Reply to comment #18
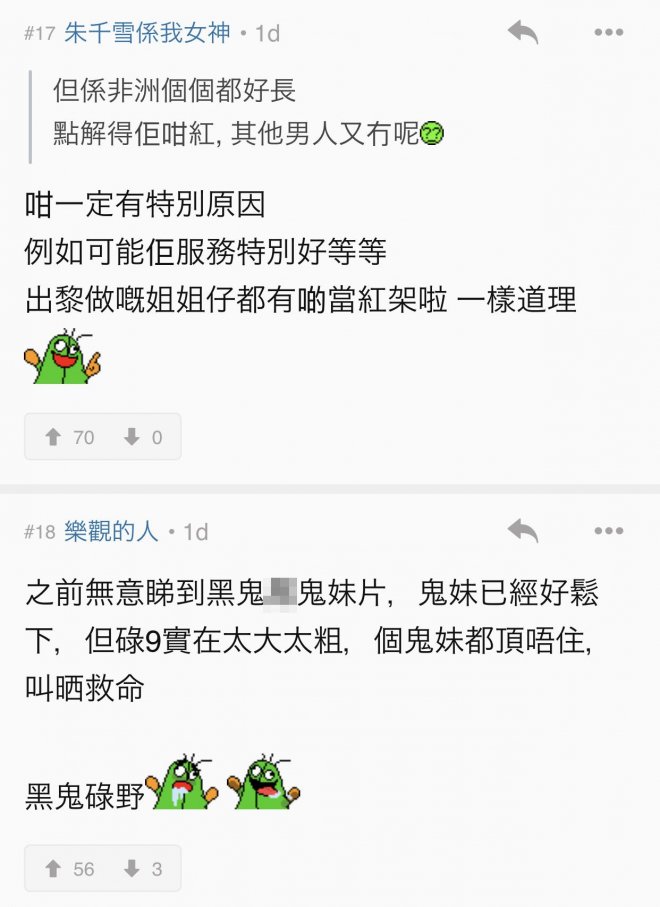Screen dimensions: 660x907 click(x=522, y=531)
